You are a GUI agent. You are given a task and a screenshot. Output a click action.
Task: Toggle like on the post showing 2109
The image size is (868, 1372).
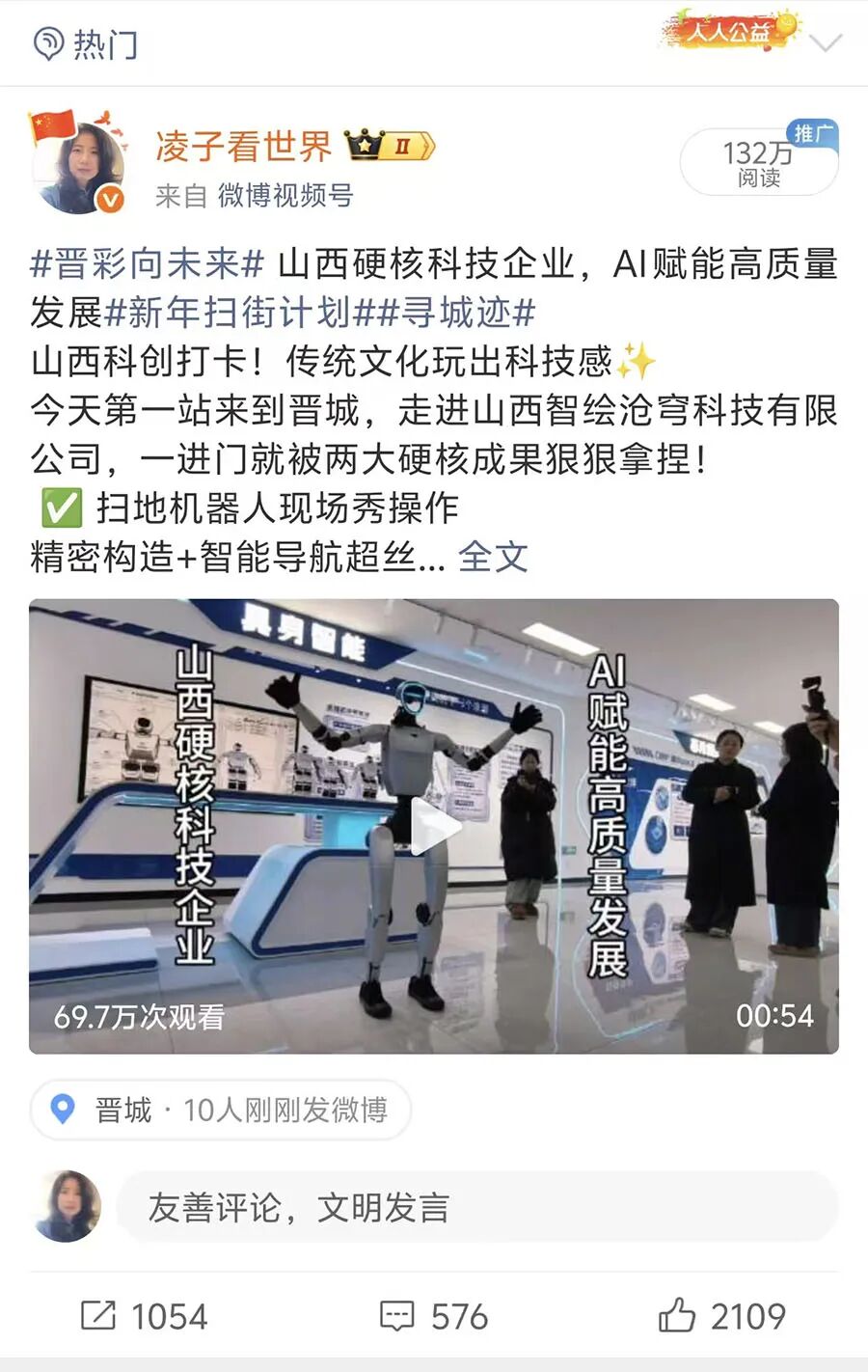pyautogui.click(x=719, y=1314)
